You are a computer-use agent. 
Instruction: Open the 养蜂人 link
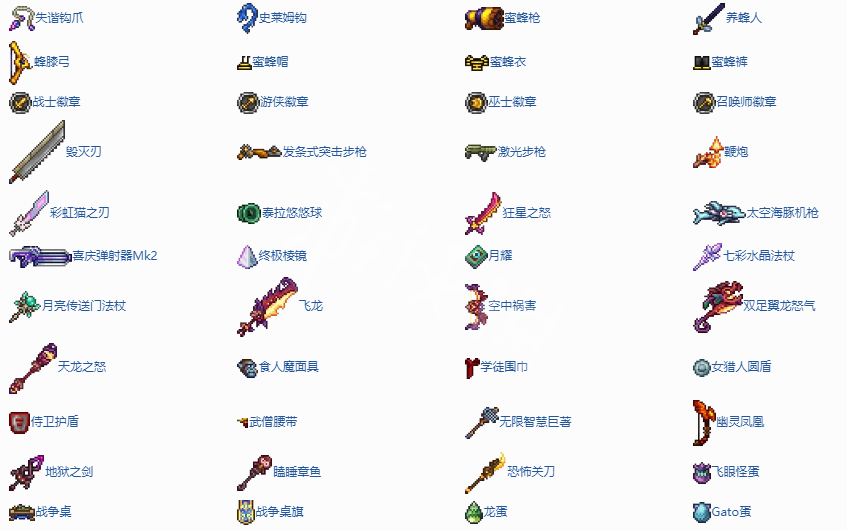[742, 18]
